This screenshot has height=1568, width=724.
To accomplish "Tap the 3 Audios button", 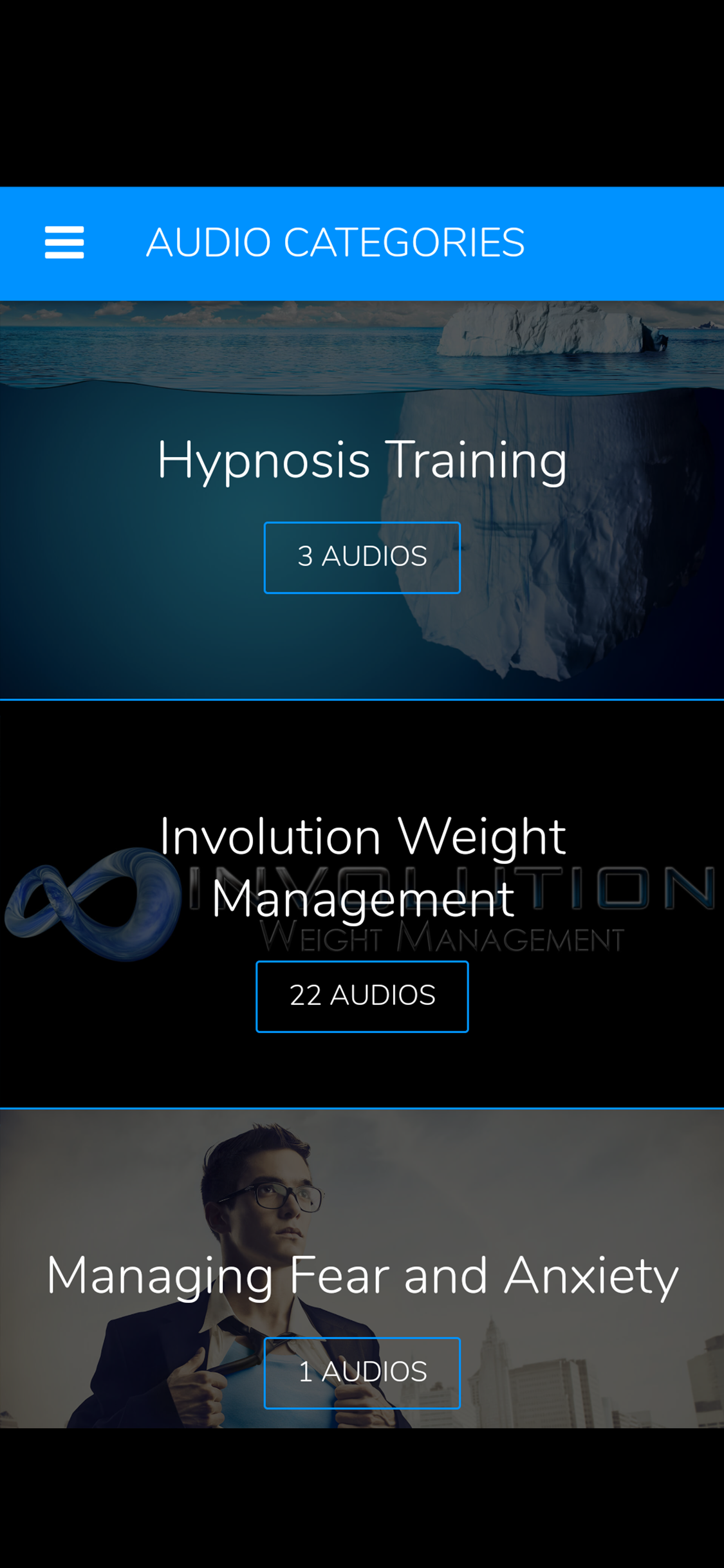I will point(362,557).
